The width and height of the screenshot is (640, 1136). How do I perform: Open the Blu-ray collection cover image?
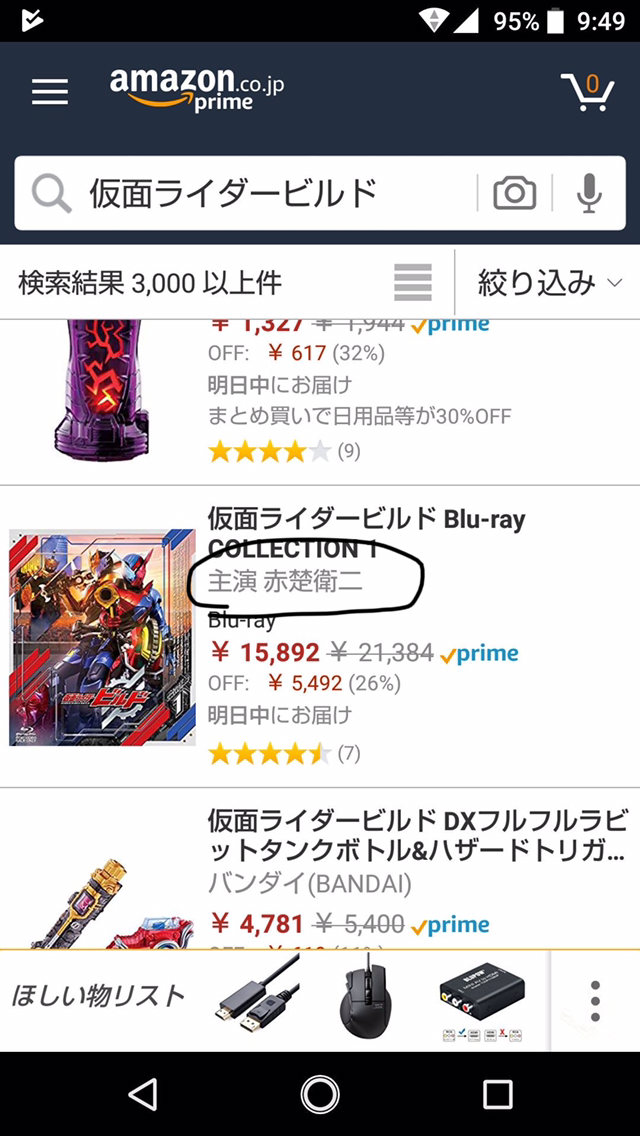[101, 637]
